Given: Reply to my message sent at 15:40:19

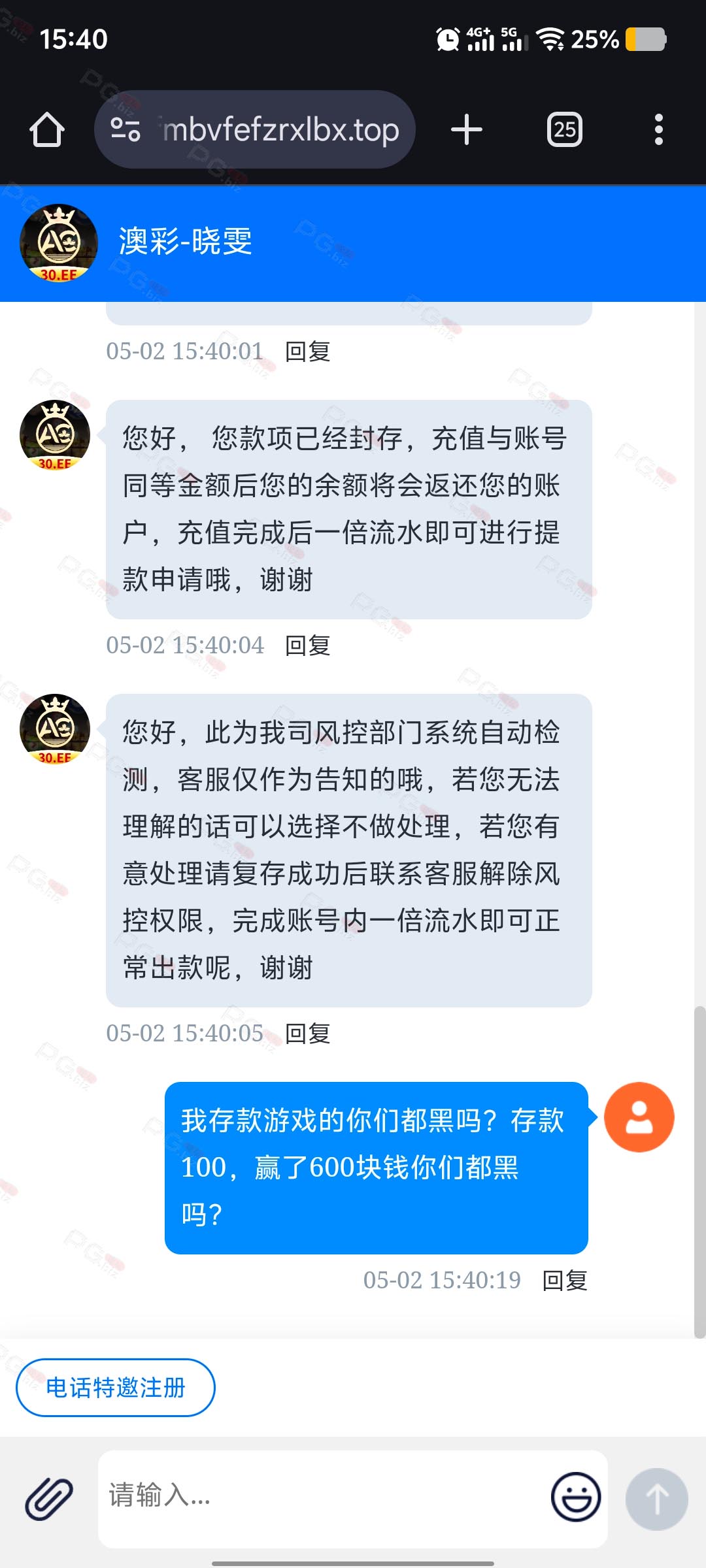Looking at the screenshot, I should pos(565,1281).
